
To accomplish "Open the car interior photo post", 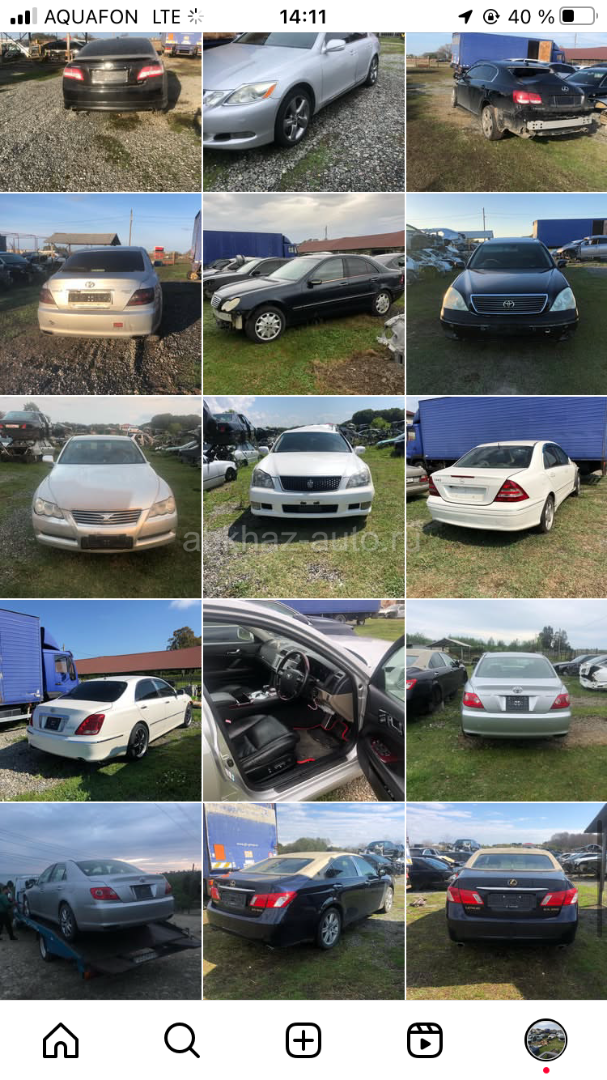I will click(303, 700).
